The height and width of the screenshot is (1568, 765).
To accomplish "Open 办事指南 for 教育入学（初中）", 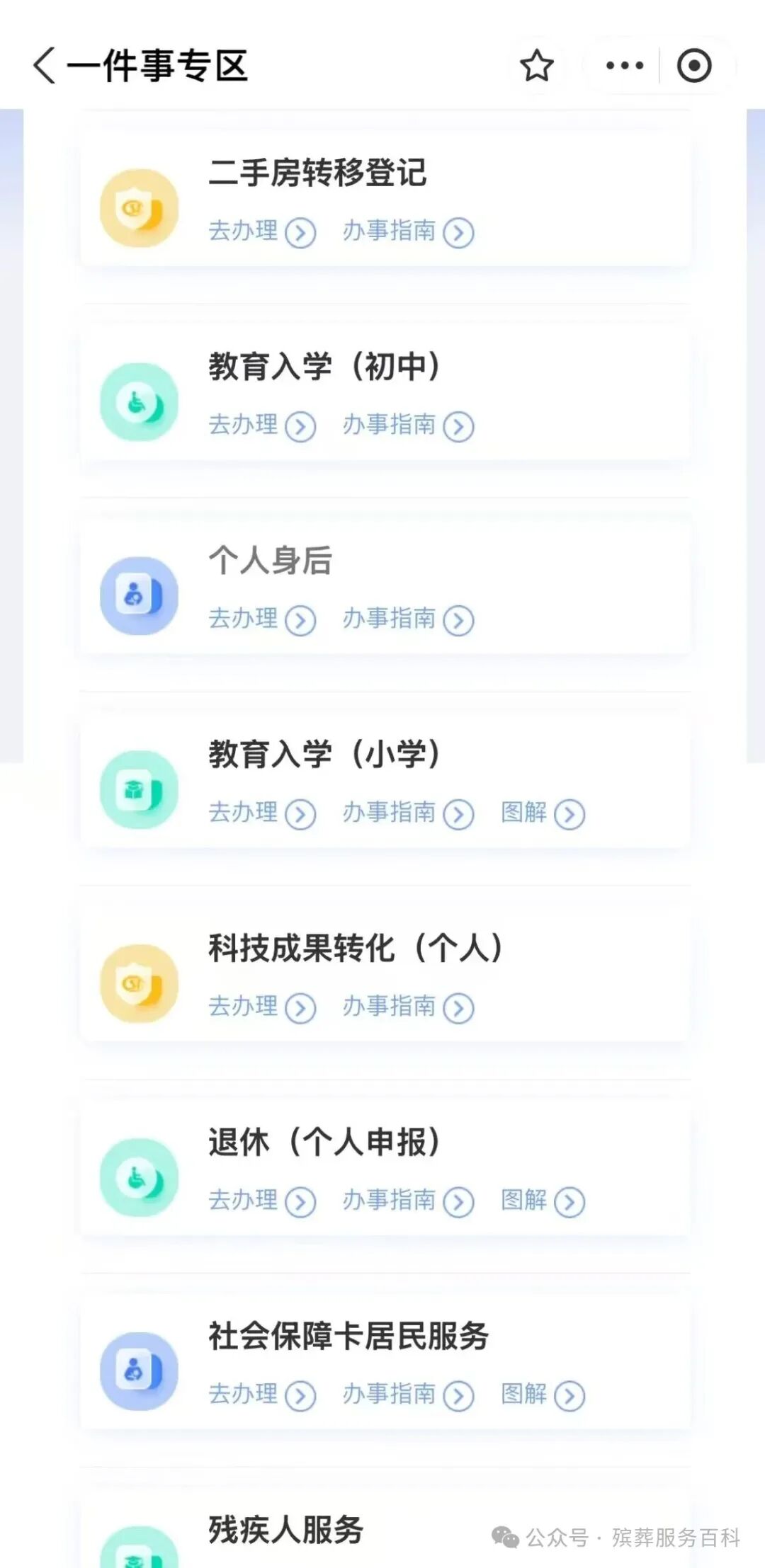I will 407,425.
